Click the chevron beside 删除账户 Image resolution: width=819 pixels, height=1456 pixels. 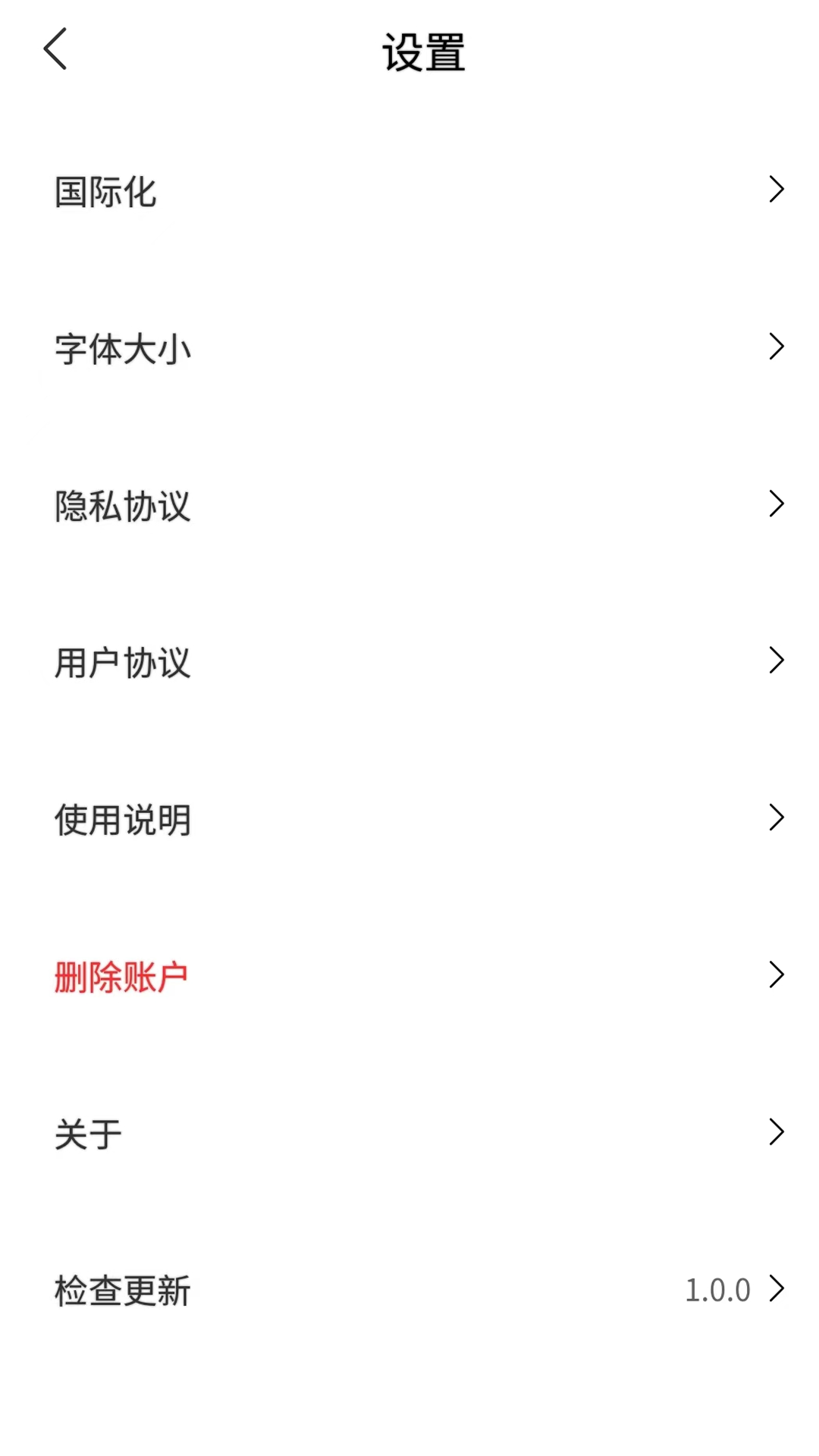[x=775, y=974]
